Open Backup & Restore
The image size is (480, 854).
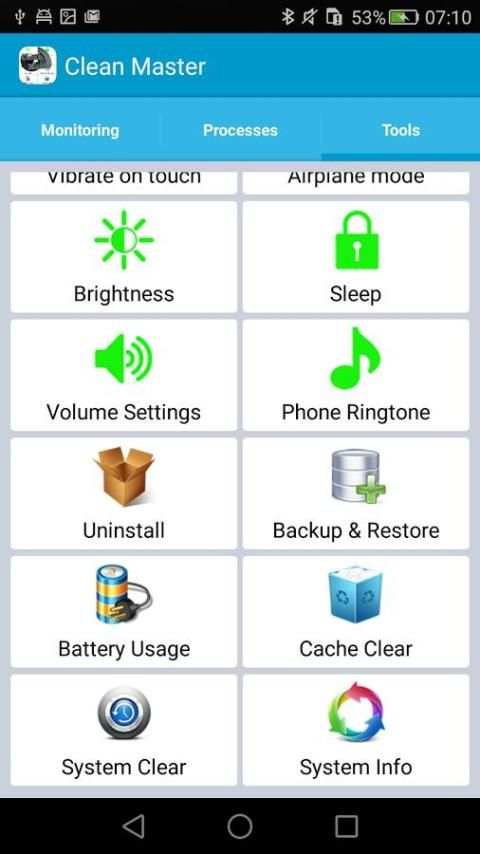(x=356, y=493)
